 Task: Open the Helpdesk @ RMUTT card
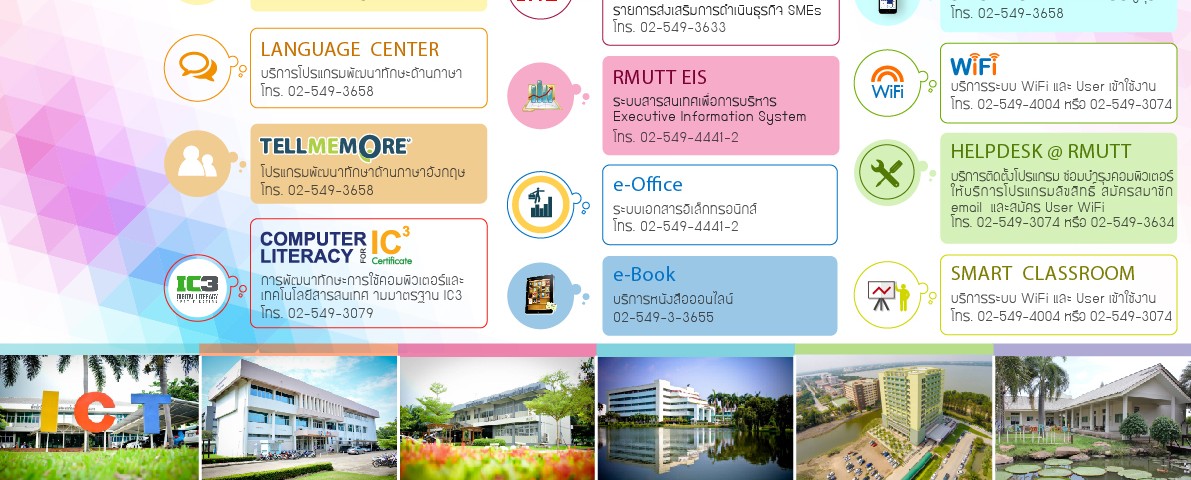pos(1058,188)
